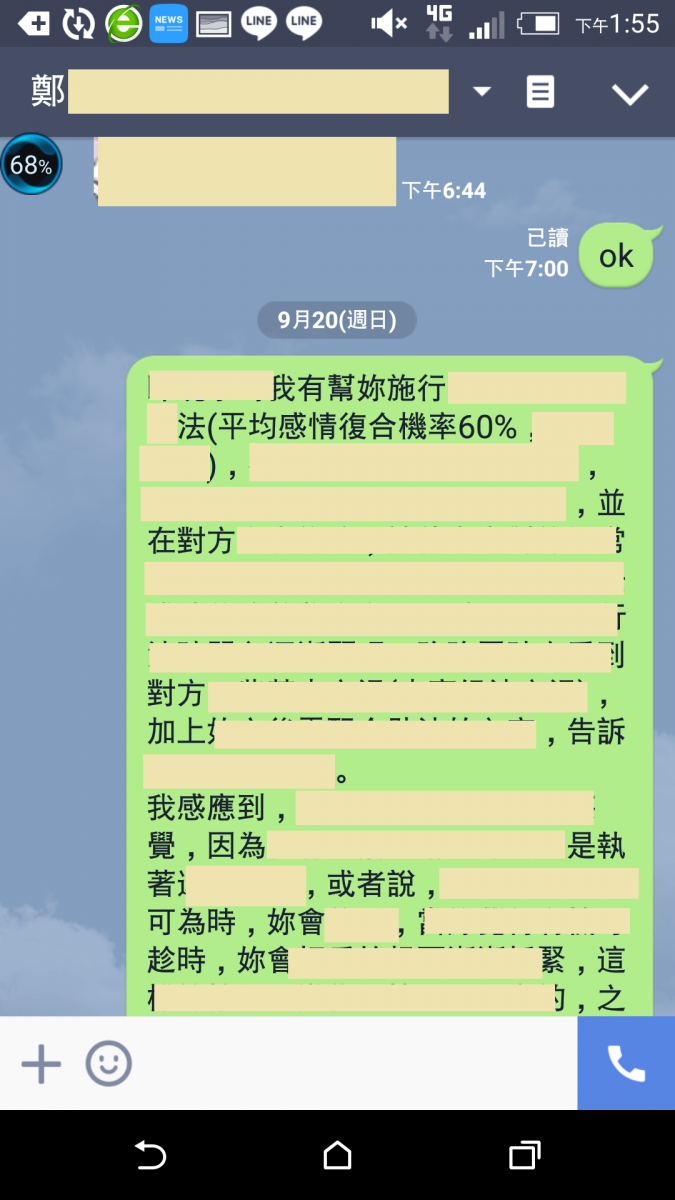675x1200 pixels.
Task: Open recent apps from navigation bar
Action: pos(524,1156)
